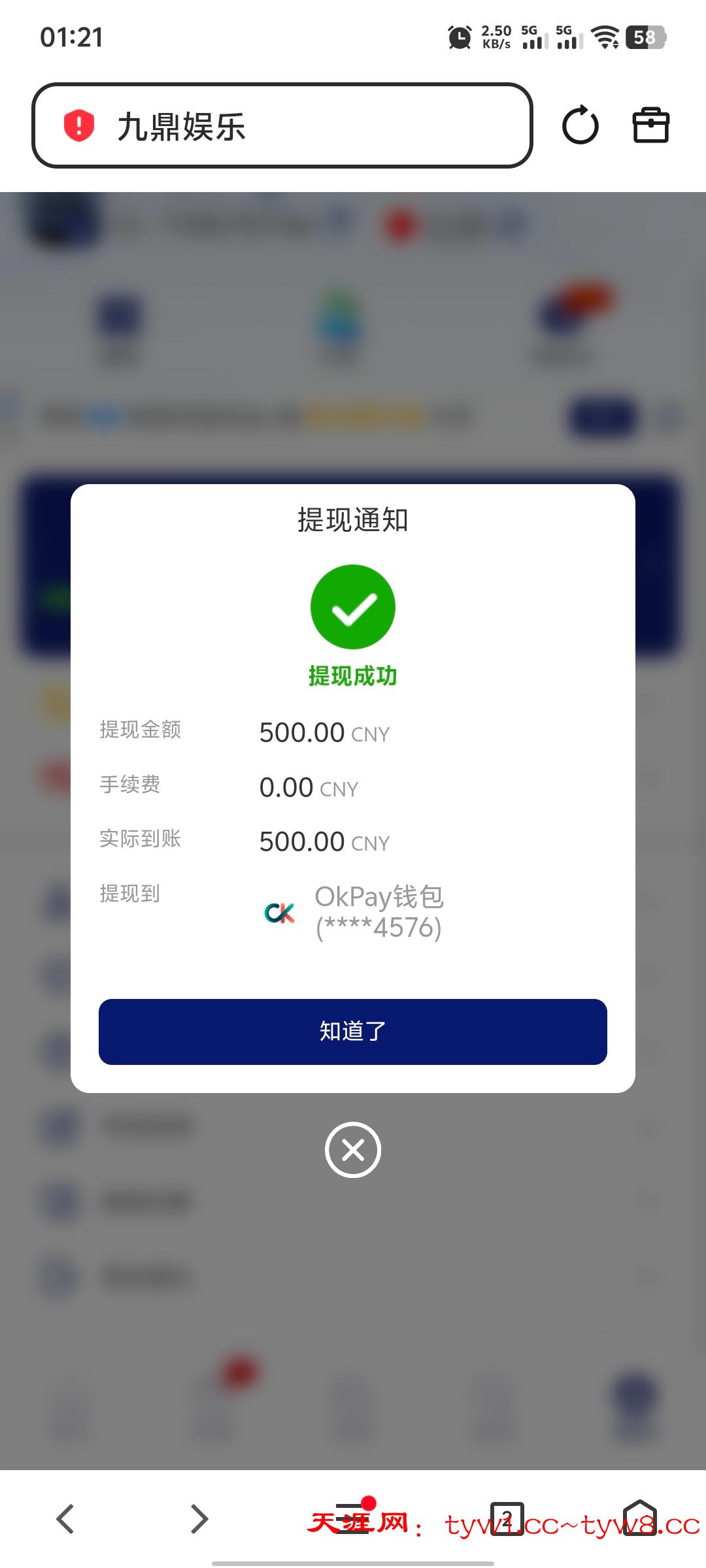Go to the browser home page
Image resolution: width=706 pixels, height=1568 pixels.
(x=639, y=1518)
